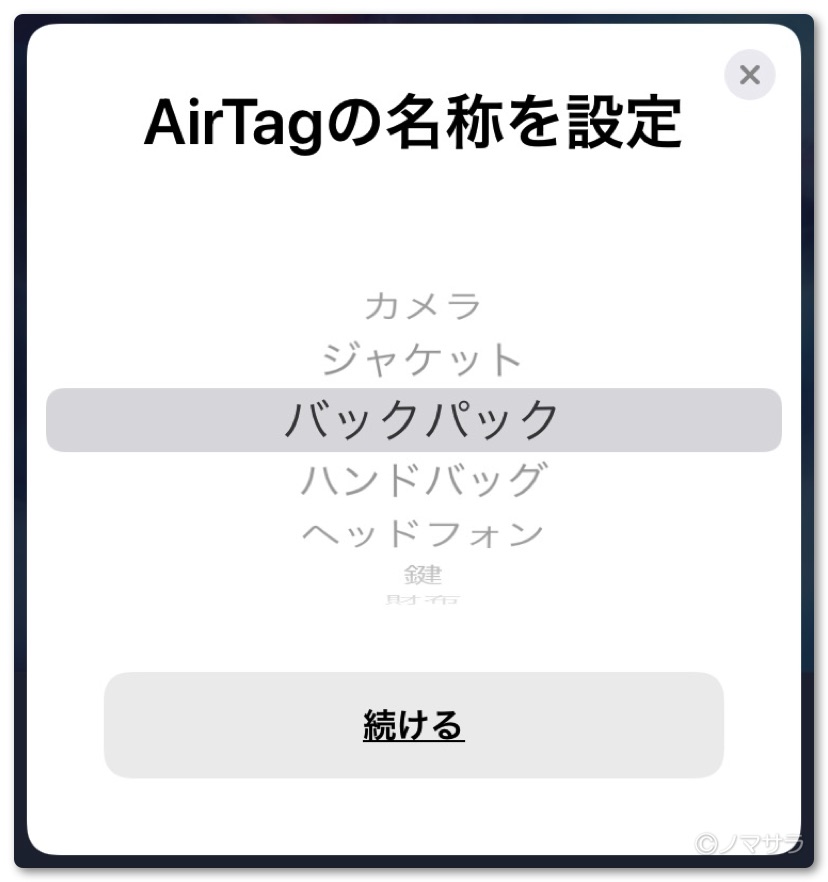The height and width of the screenshot is (882, 828).
Task: Close the AirTag naming dialog
Action: click(x=749, y=75)
